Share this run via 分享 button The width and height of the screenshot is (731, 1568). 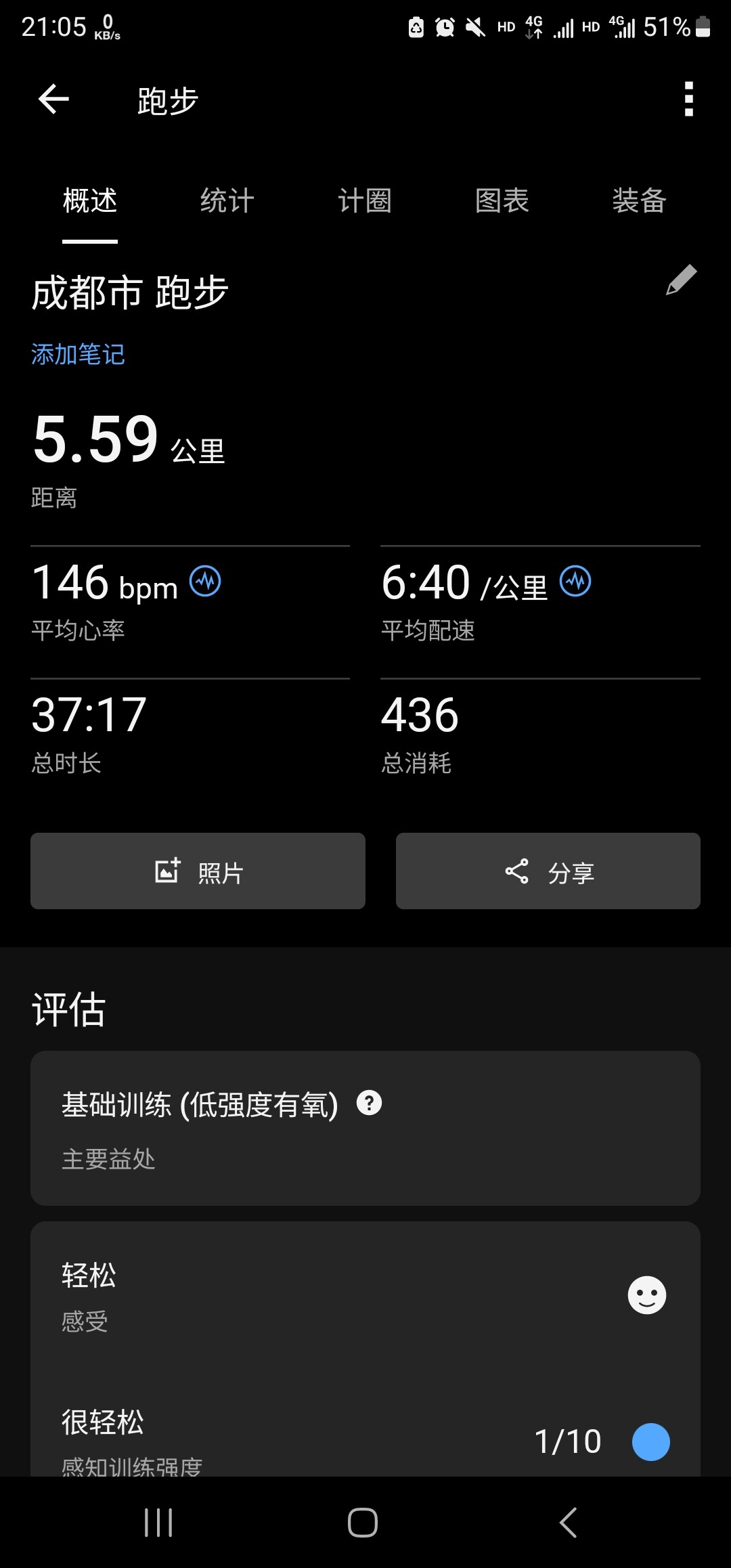click(x=548, y=871)
